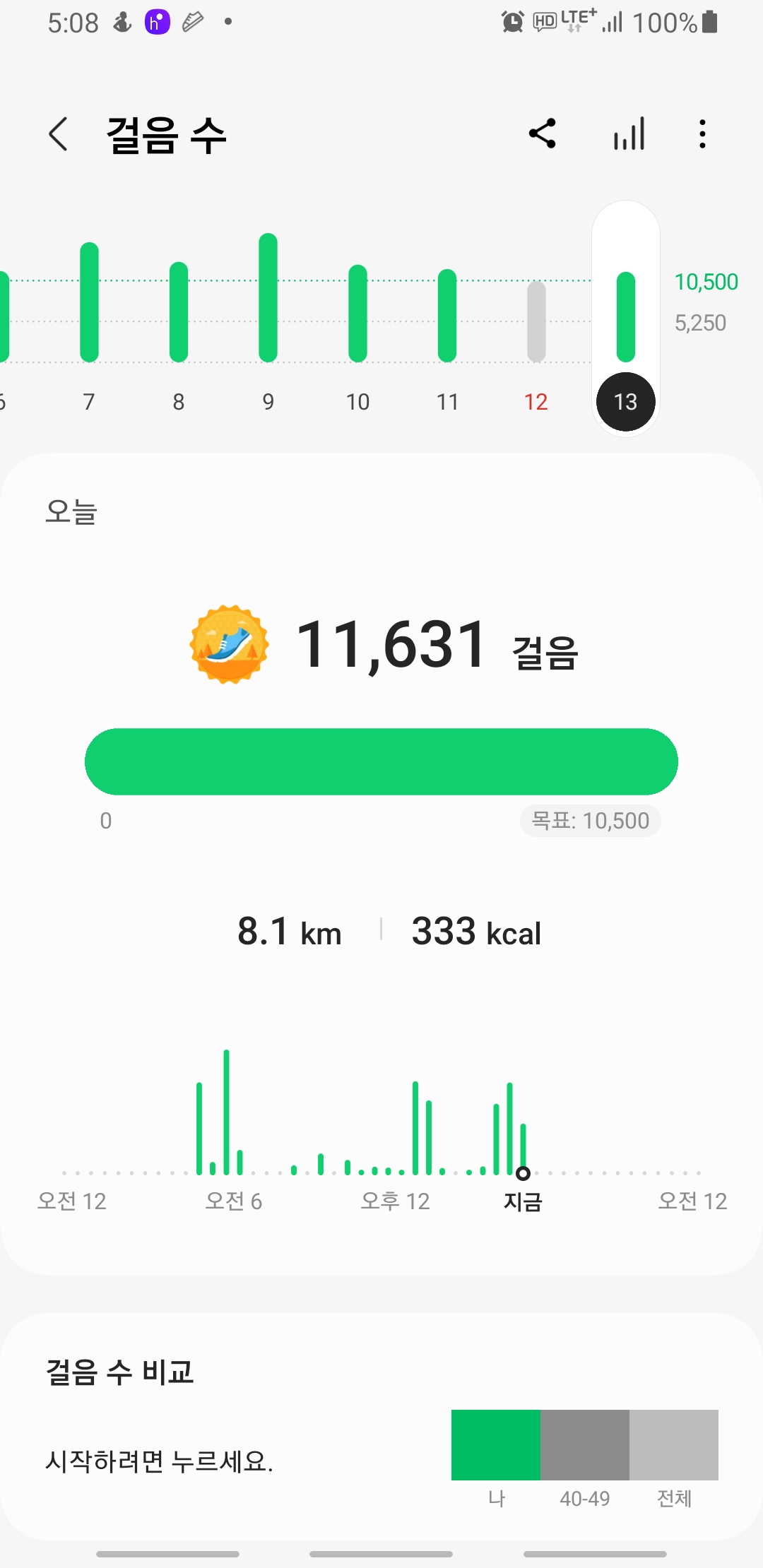The width and height of the screenshot is (763, 1568).
Task: Share today's step count
Action: 543,133
